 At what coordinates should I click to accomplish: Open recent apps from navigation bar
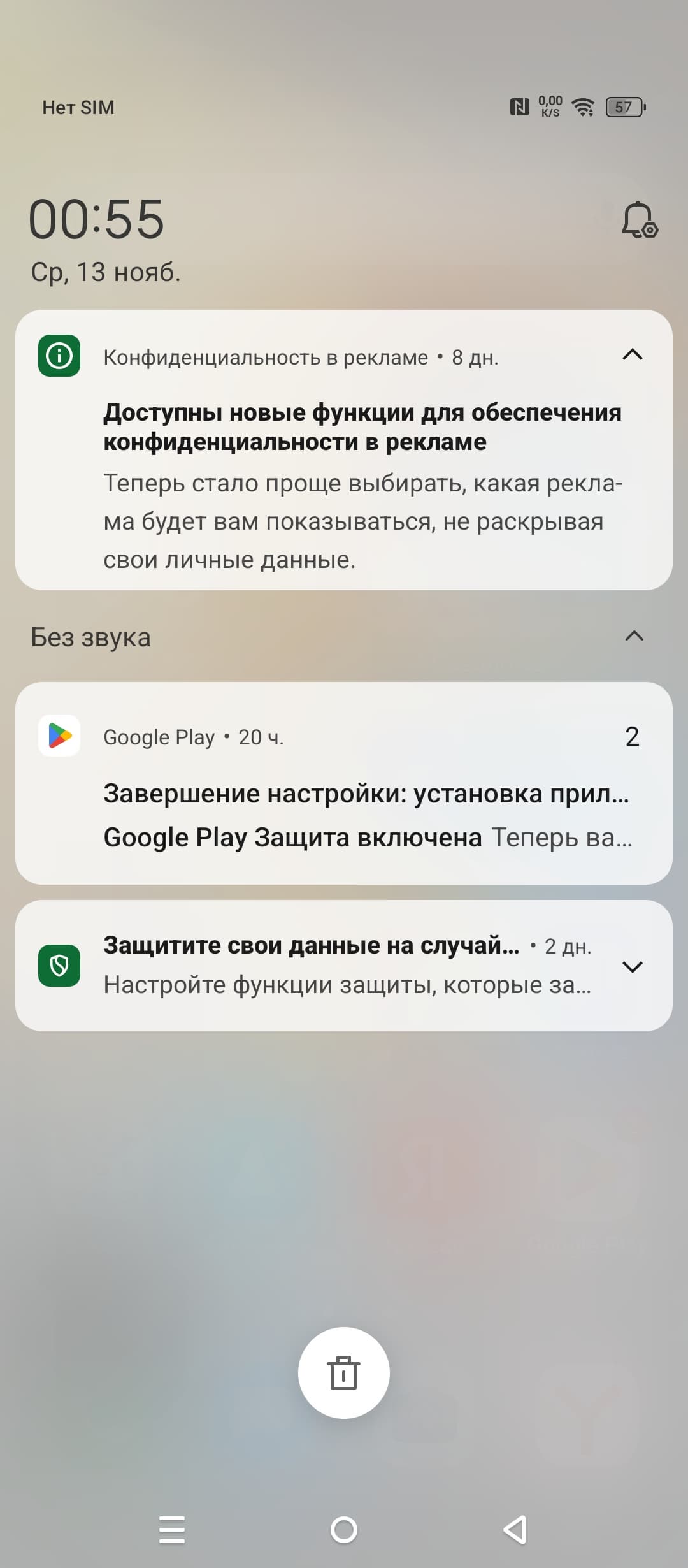point(172,1530)
